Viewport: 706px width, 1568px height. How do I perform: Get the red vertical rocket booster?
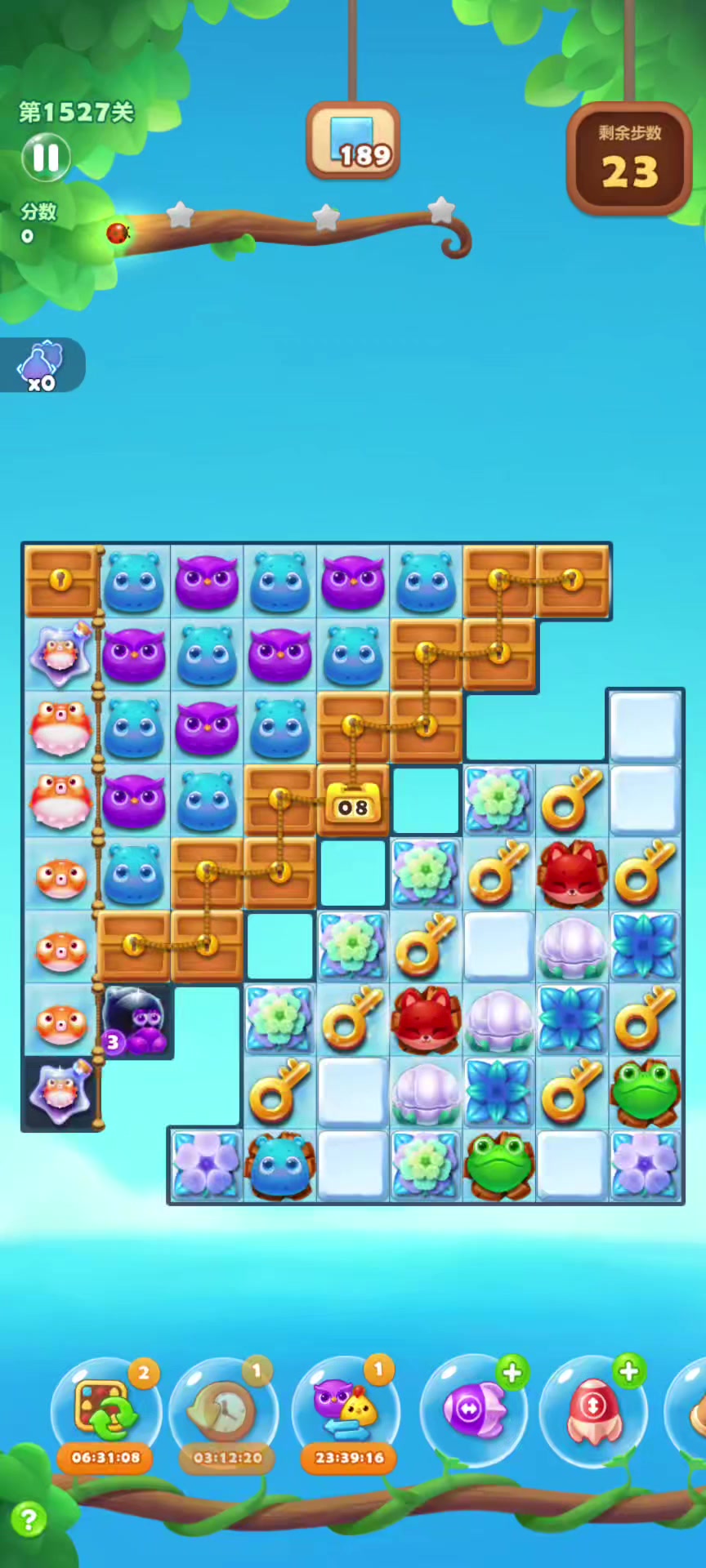tap(594, 1410)
